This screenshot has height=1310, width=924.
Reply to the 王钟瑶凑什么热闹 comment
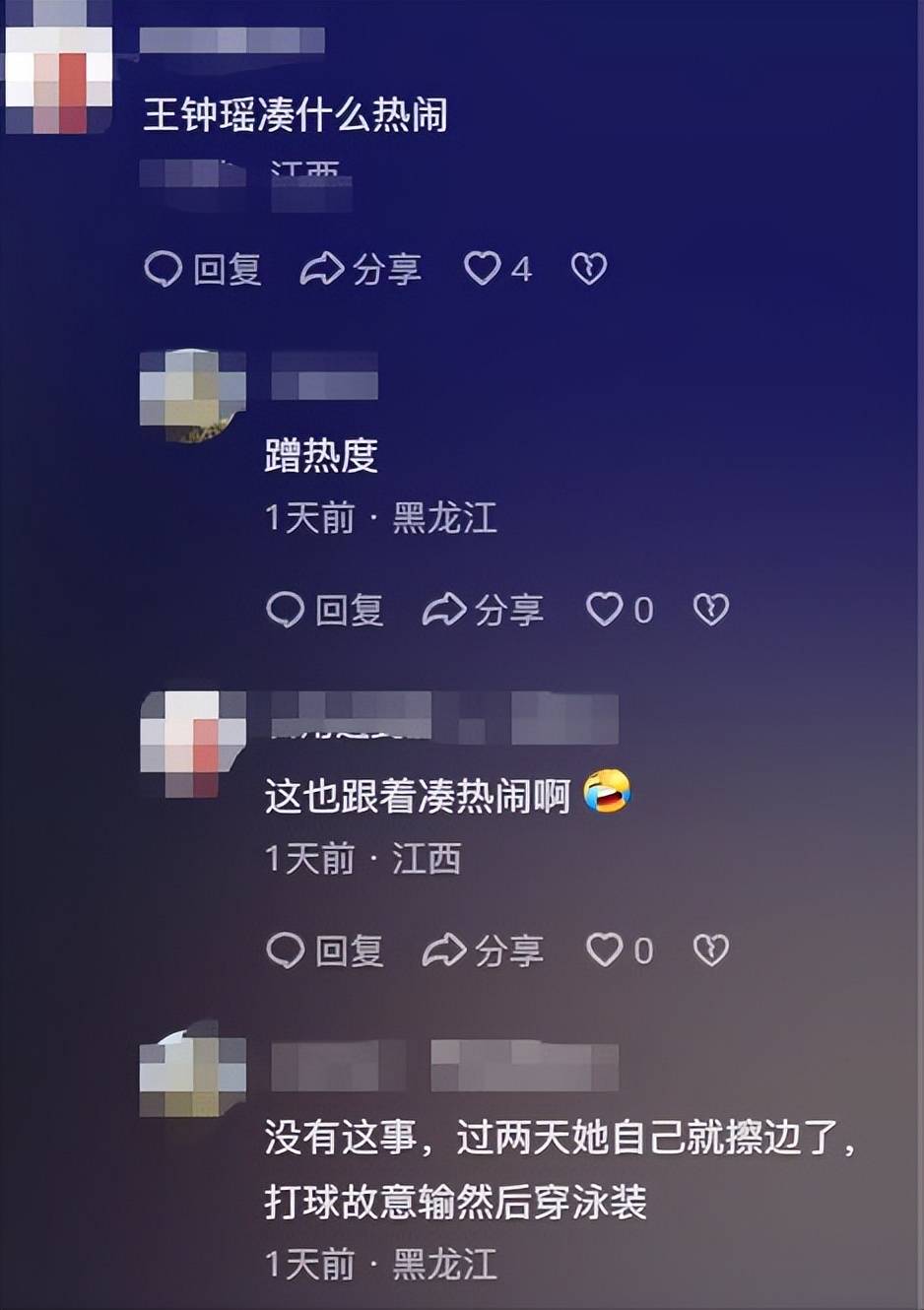pos(202,269)
